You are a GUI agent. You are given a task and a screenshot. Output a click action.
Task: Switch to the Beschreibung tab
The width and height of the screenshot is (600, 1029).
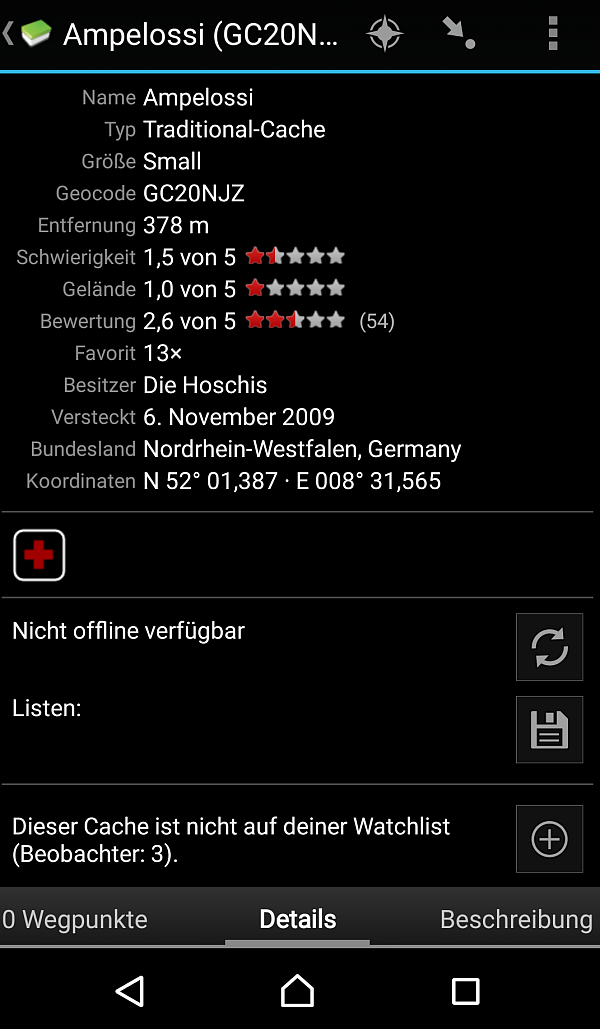[x=516, y=919]
